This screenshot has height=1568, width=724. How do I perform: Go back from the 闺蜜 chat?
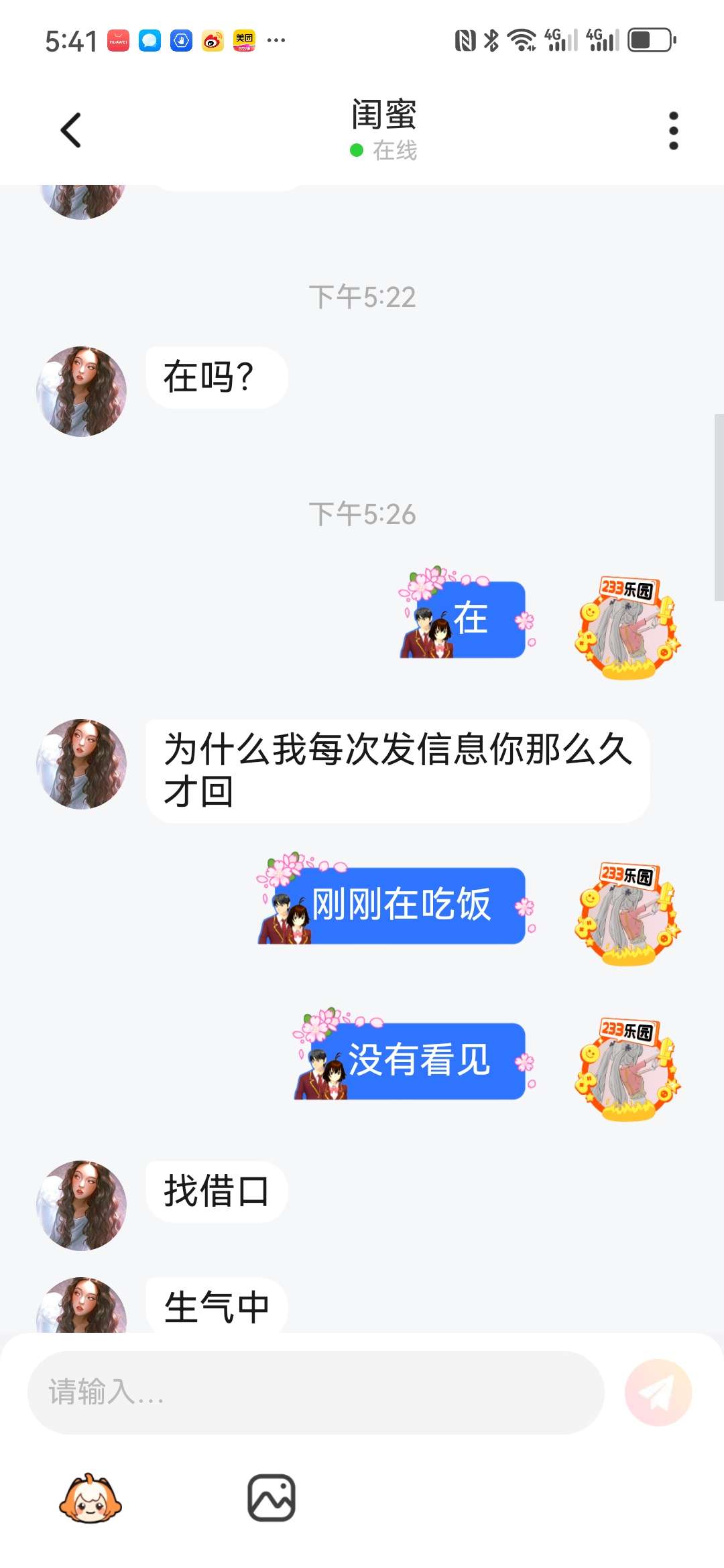[x=71, y=130]
